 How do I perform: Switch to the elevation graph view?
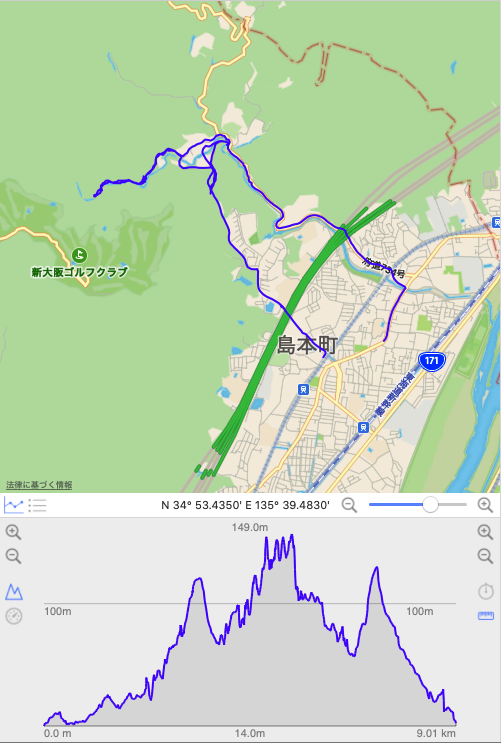pos(13,505)
